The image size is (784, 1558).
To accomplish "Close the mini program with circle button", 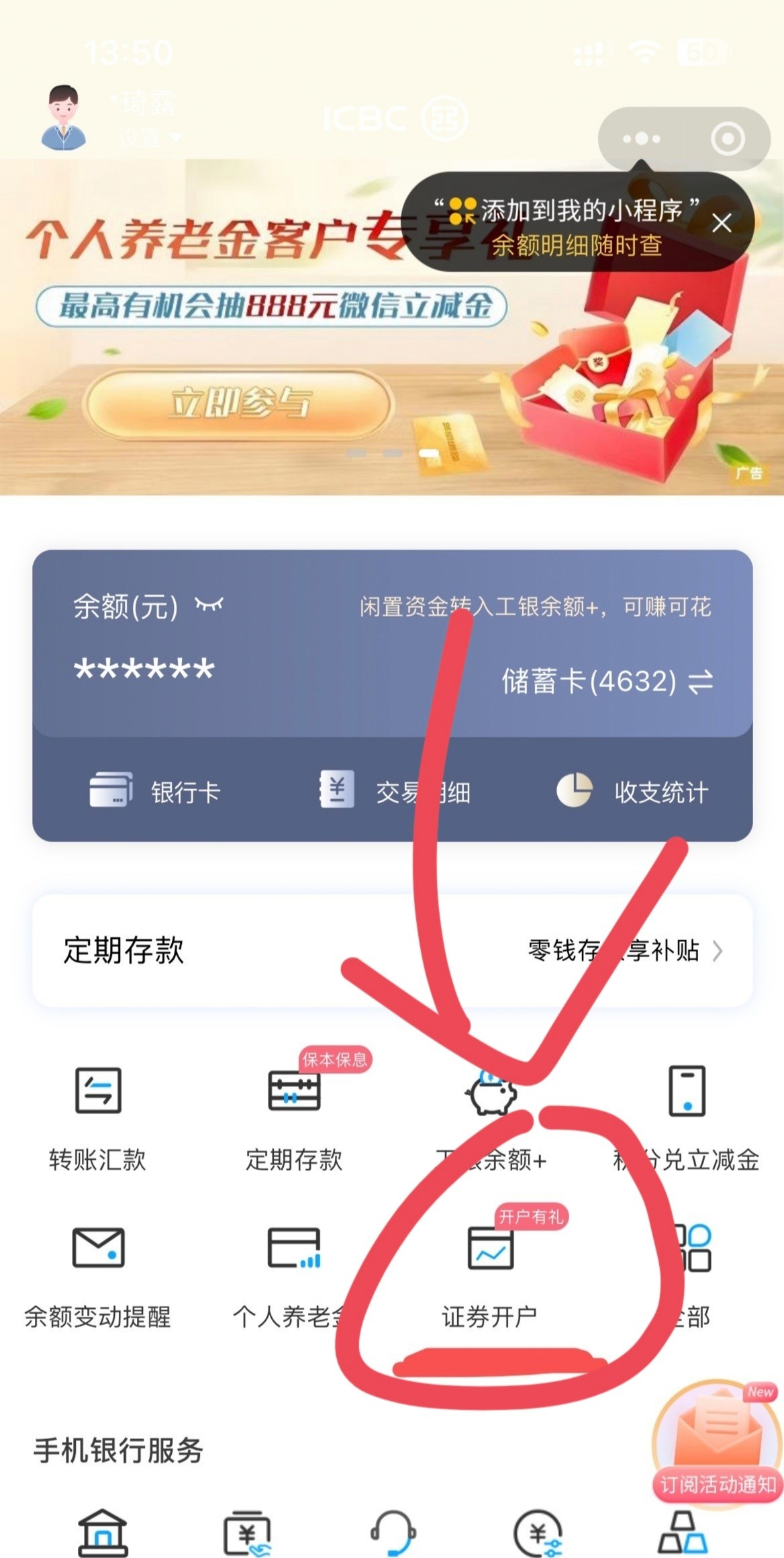I will tap(728, 139).
